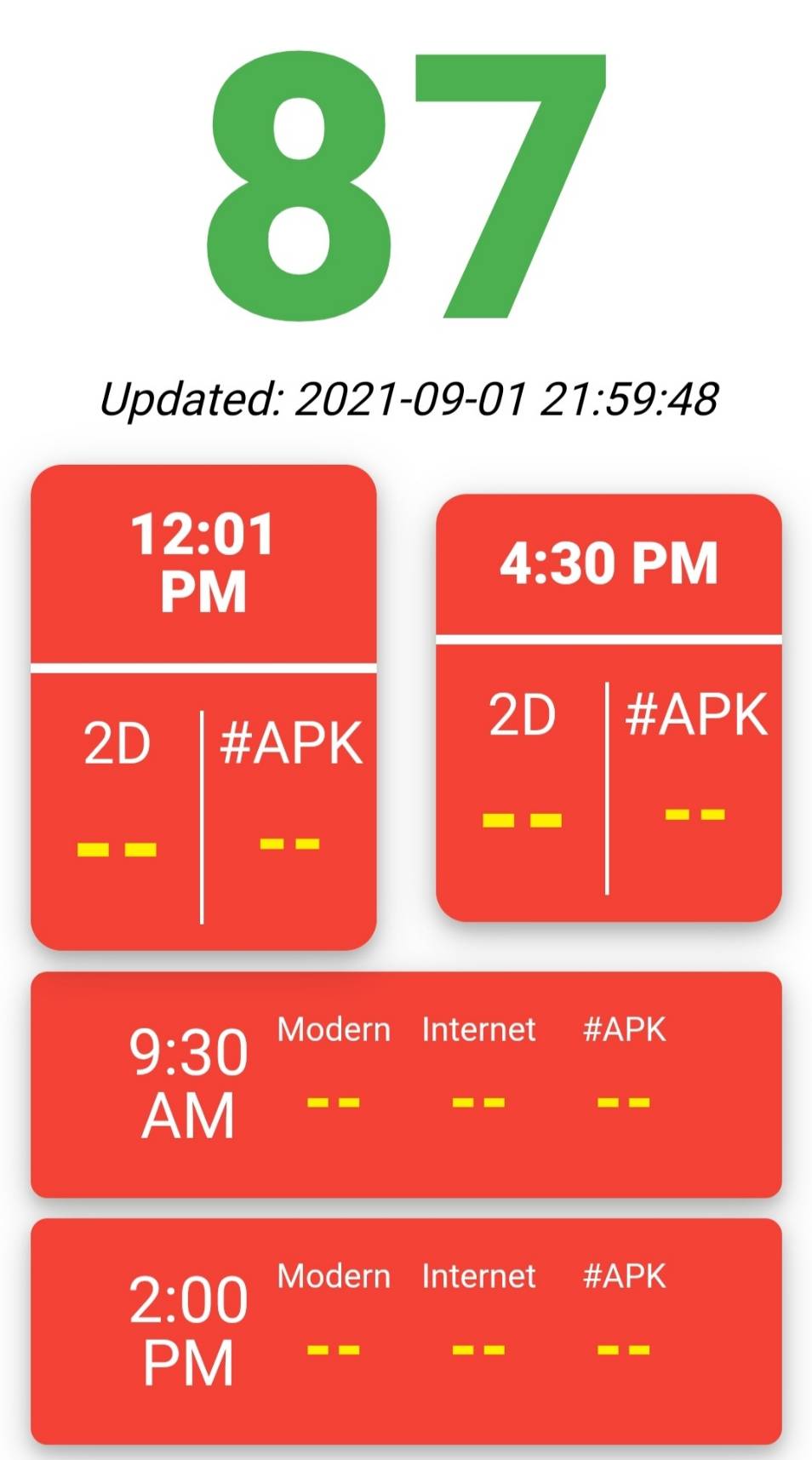Open the 4:30 PM result card
The width and height of the screenshot is (812, 1460).
(609, 707)
